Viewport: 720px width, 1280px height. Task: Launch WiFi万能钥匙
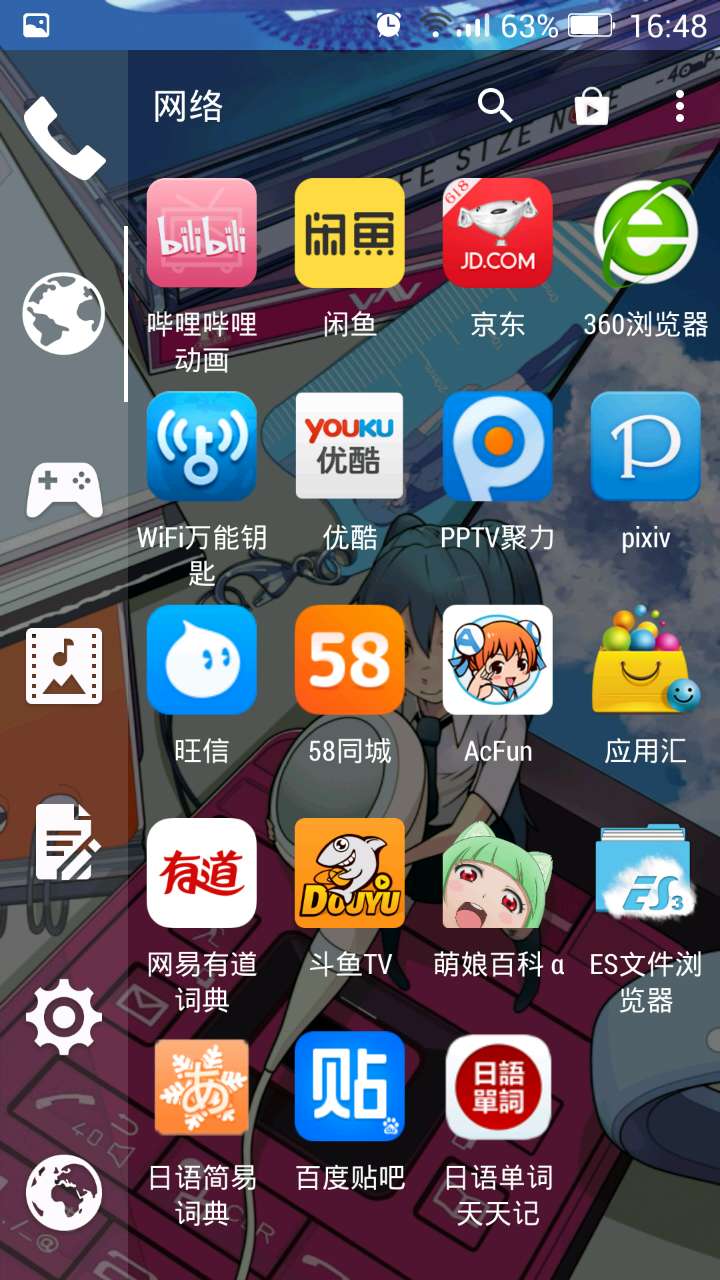tap(202, 446)
